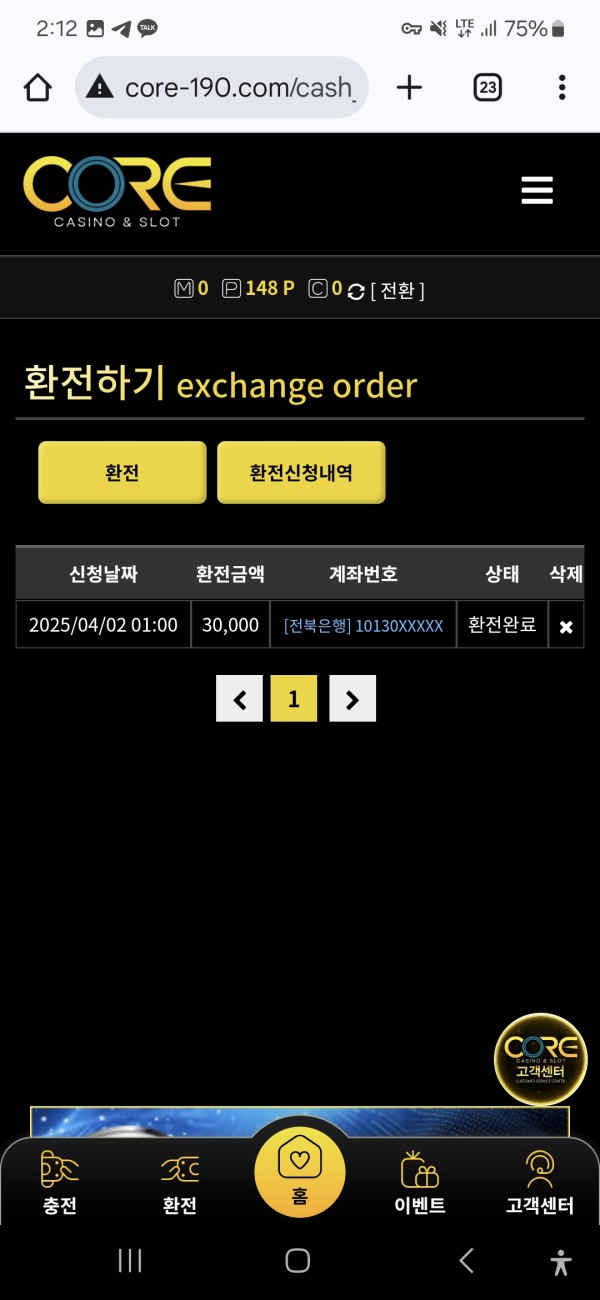
Task: Refresh the balance icon
Action: point(356,291)
